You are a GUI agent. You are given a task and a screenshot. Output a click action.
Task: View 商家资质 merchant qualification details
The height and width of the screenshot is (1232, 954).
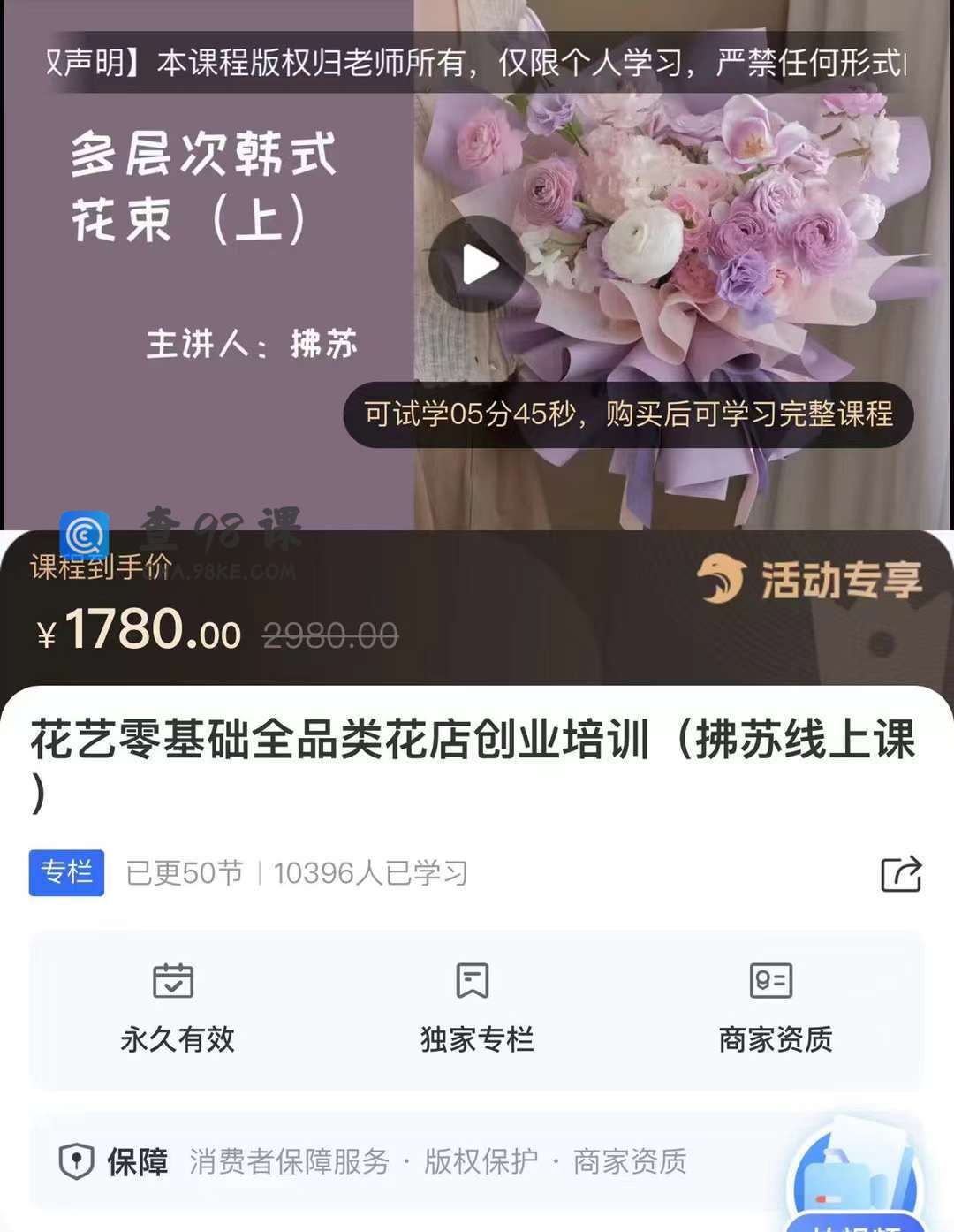(775, 1008)
